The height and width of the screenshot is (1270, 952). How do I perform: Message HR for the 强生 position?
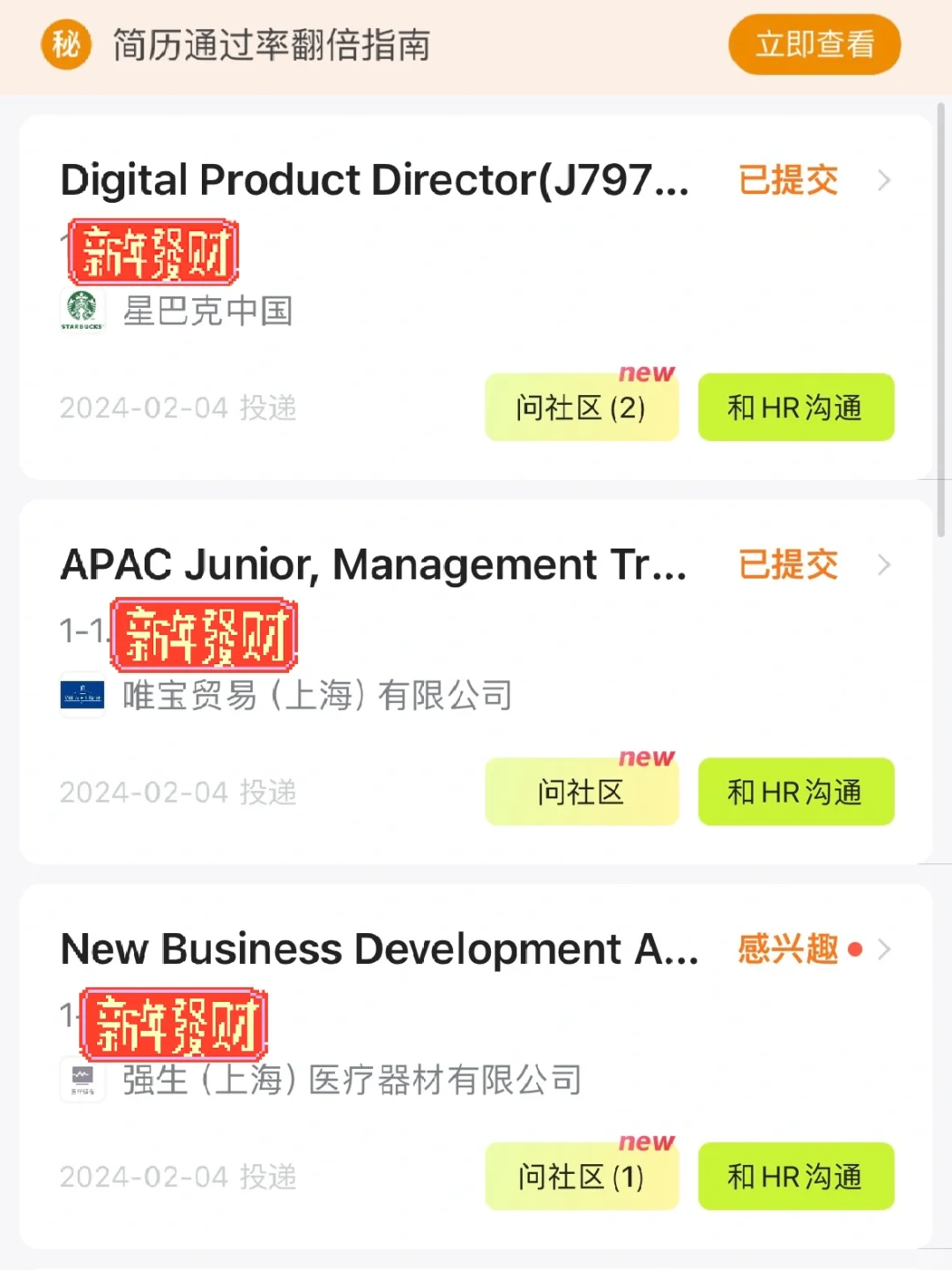point(795,1177)
